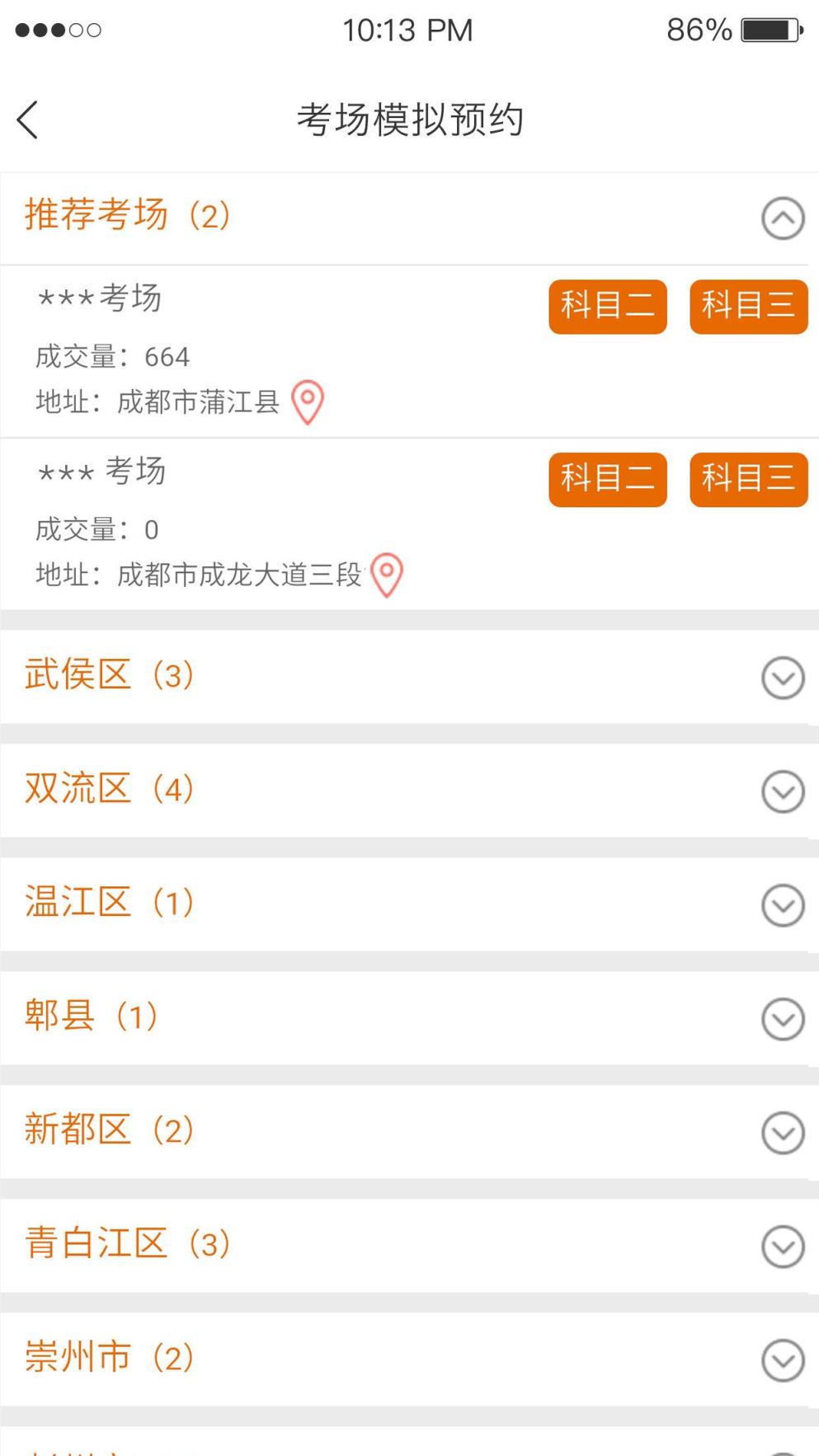The image size is (819, 1456).
Task: View map location for 成龙大道三段
Action: click(386, 575)
